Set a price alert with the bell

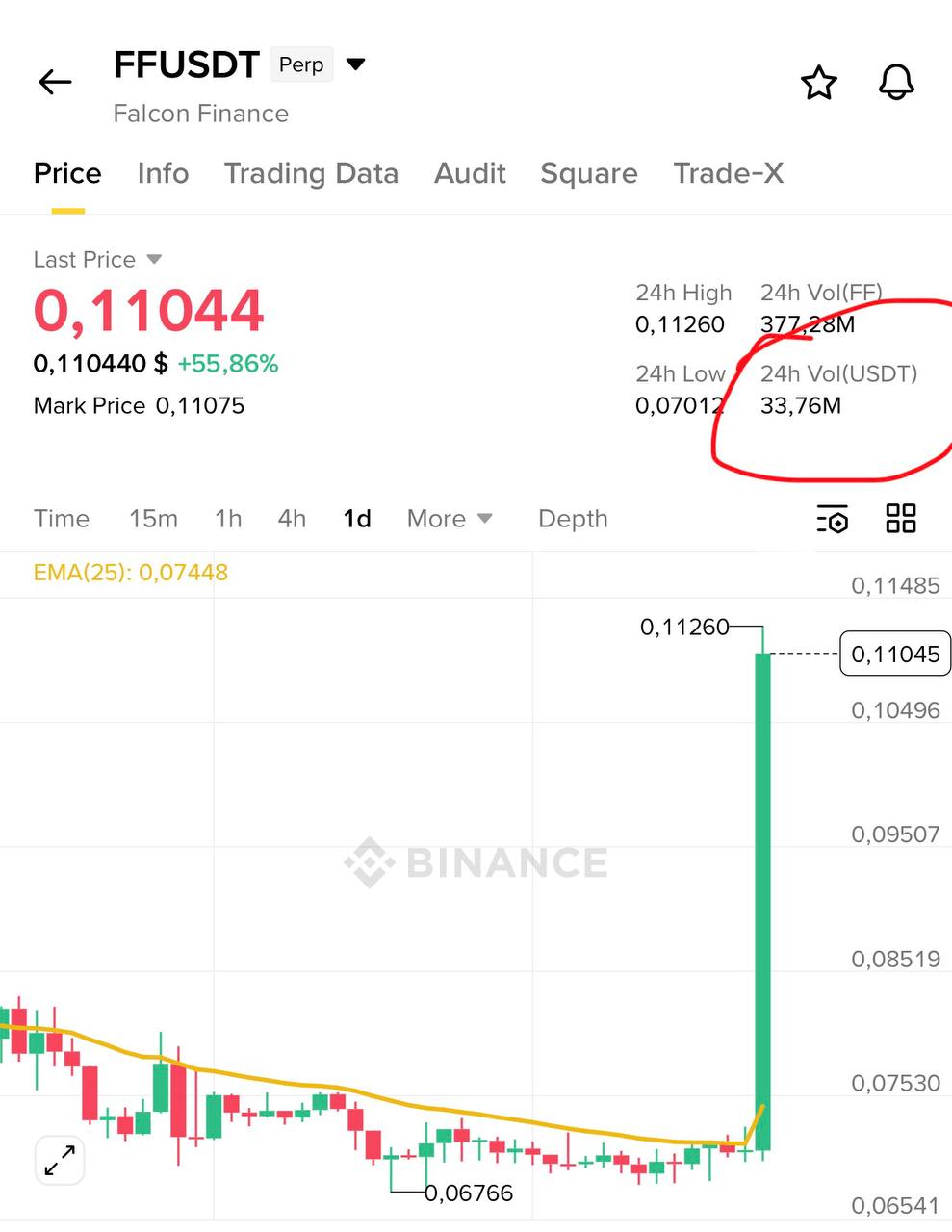[896, 83]
